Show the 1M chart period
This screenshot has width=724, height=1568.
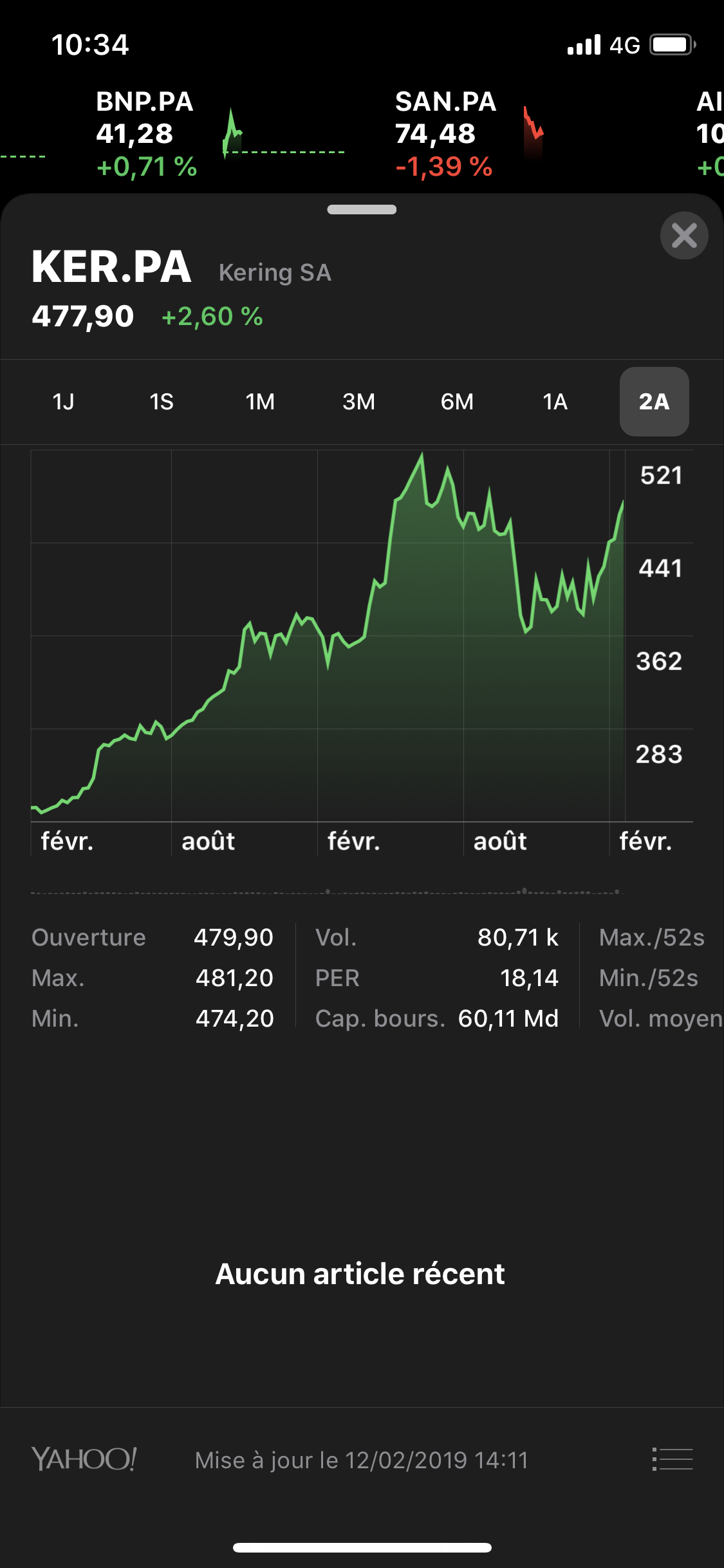pos(260,402)
